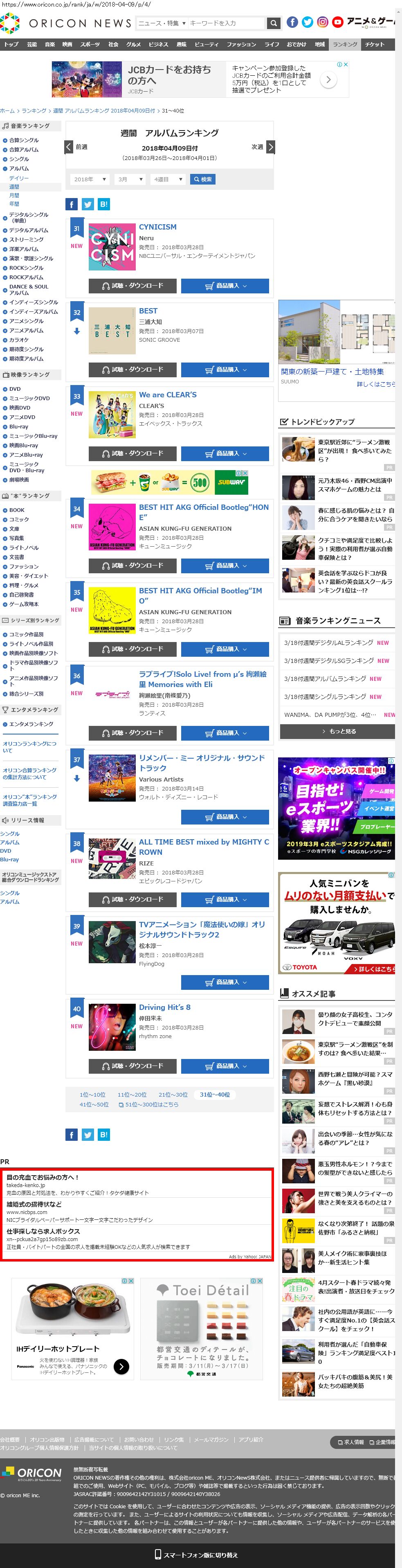The image size is (402, 1568).
Task: Go to next week with 次週 arrow
Action: click(271, 147)
